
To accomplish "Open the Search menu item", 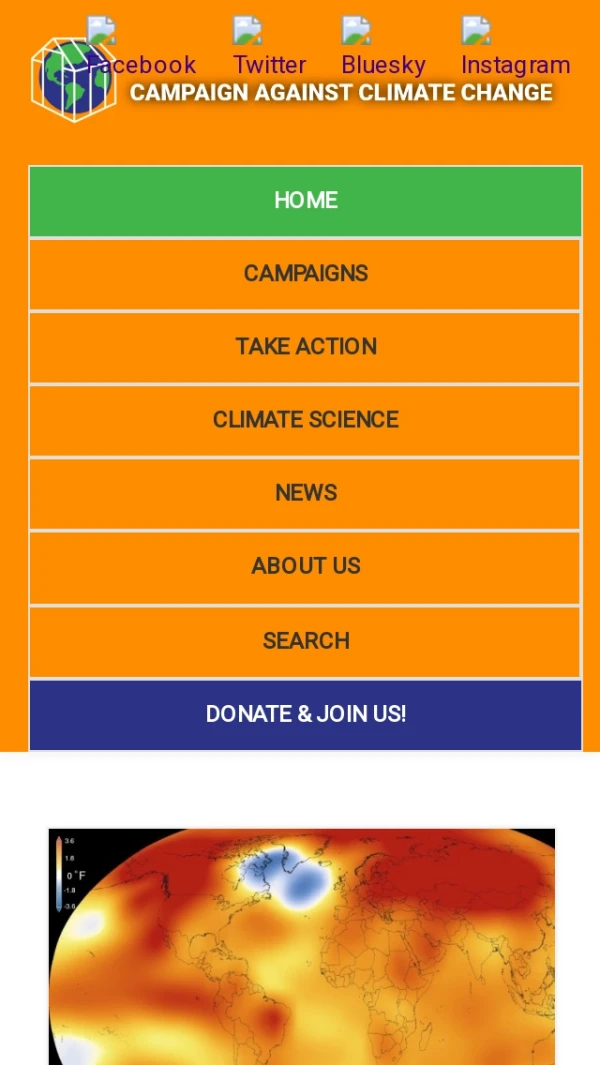I will pos(305,641).
